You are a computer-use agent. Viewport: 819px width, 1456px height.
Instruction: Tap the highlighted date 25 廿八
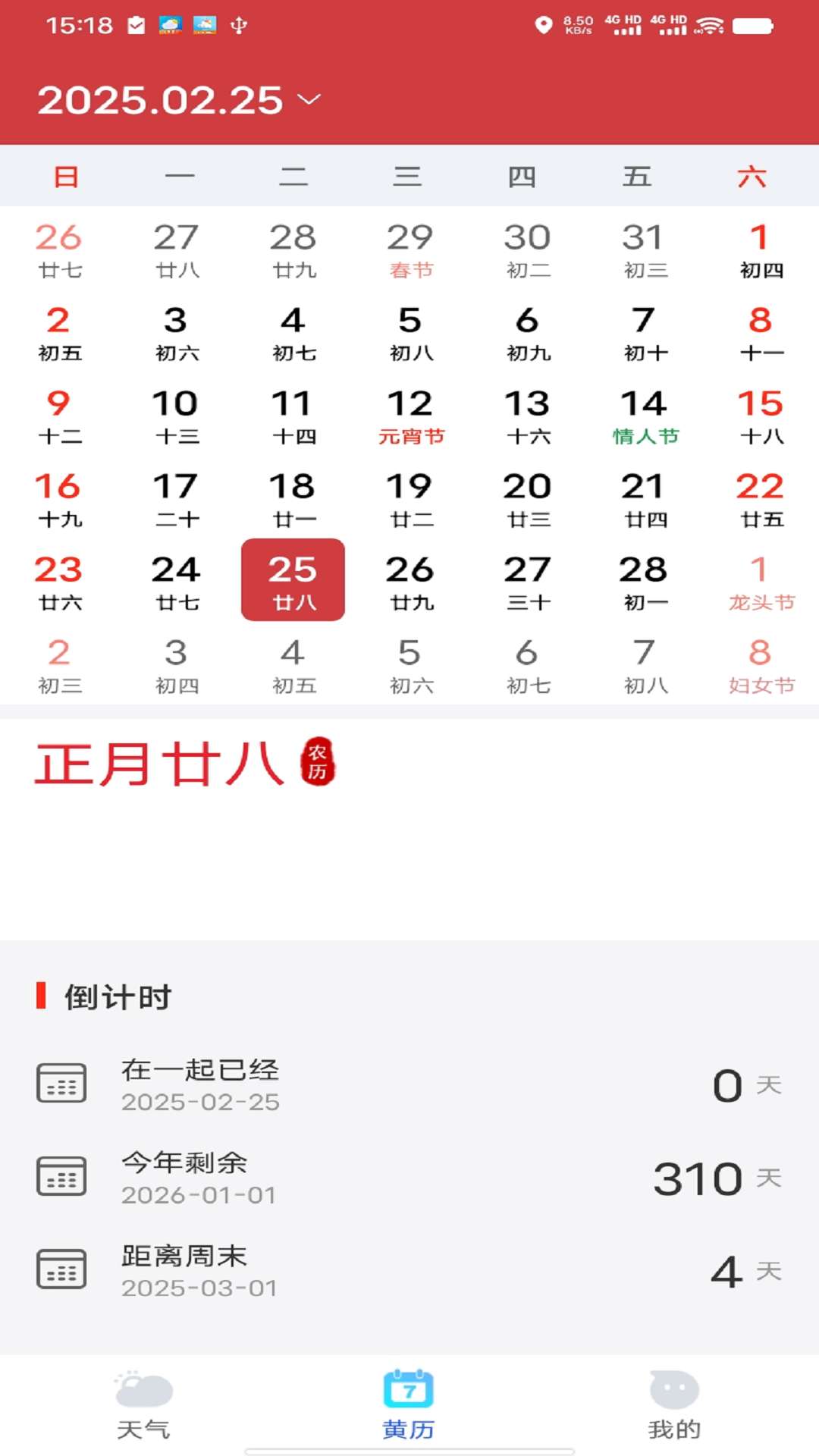click(293, 580)
